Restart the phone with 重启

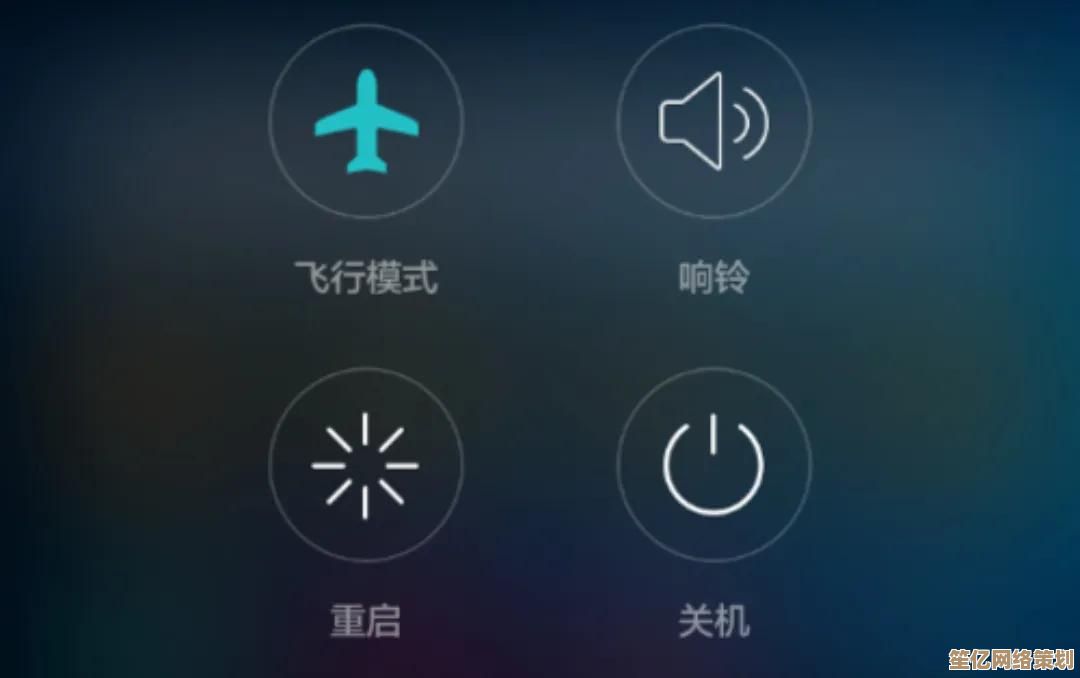pyautogui.click(x=365, y=465)
